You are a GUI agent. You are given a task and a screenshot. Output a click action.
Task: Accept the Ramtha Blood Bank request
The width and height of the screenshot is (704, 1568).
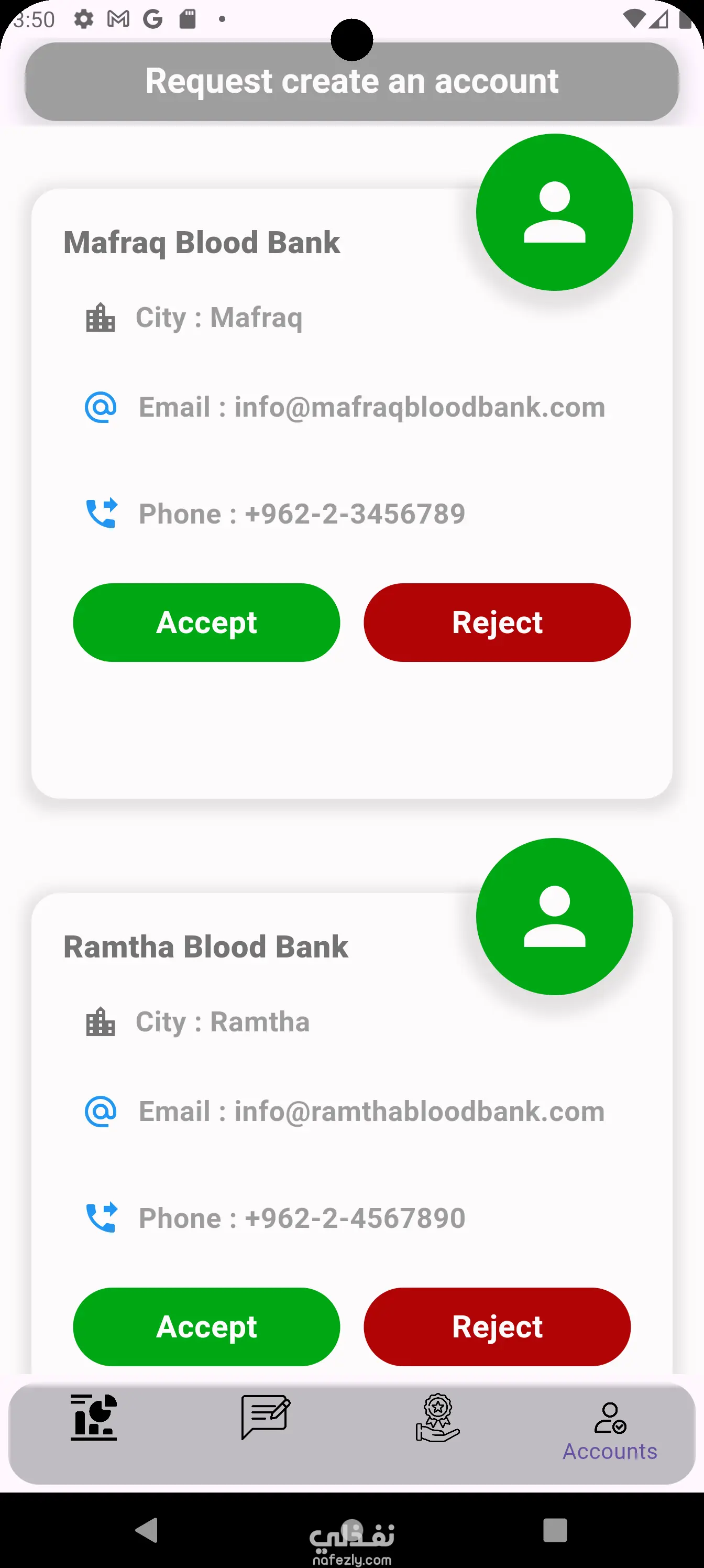click(206, 1326)
